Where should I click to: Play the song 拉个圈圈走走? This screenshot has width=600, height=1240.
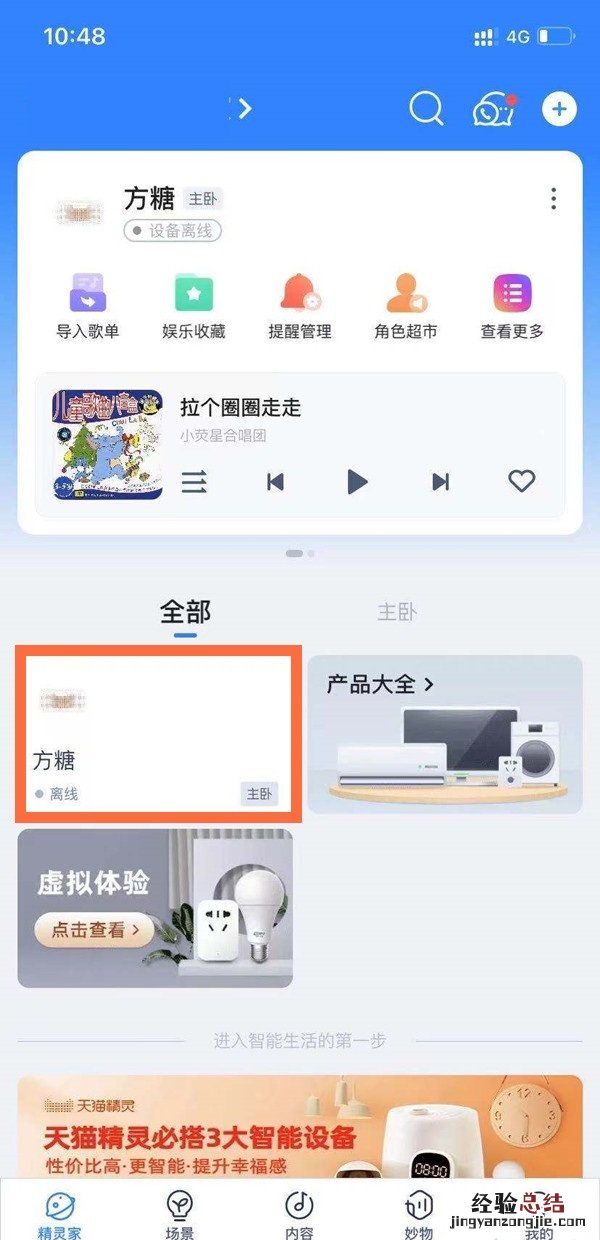point(357,482)
